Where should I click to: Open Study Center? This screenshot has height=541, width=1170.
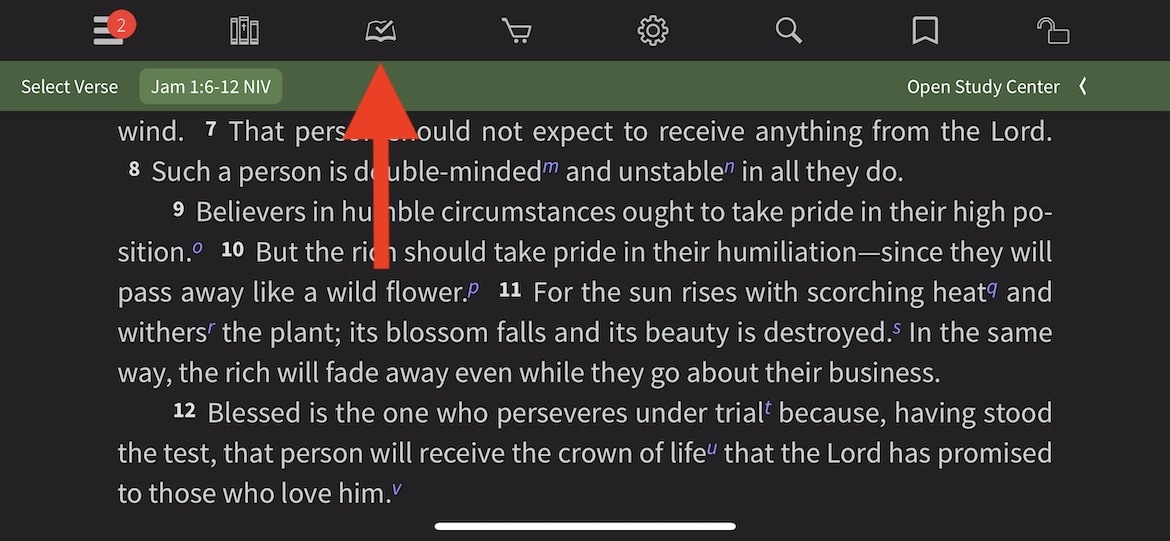coord(983,87)
